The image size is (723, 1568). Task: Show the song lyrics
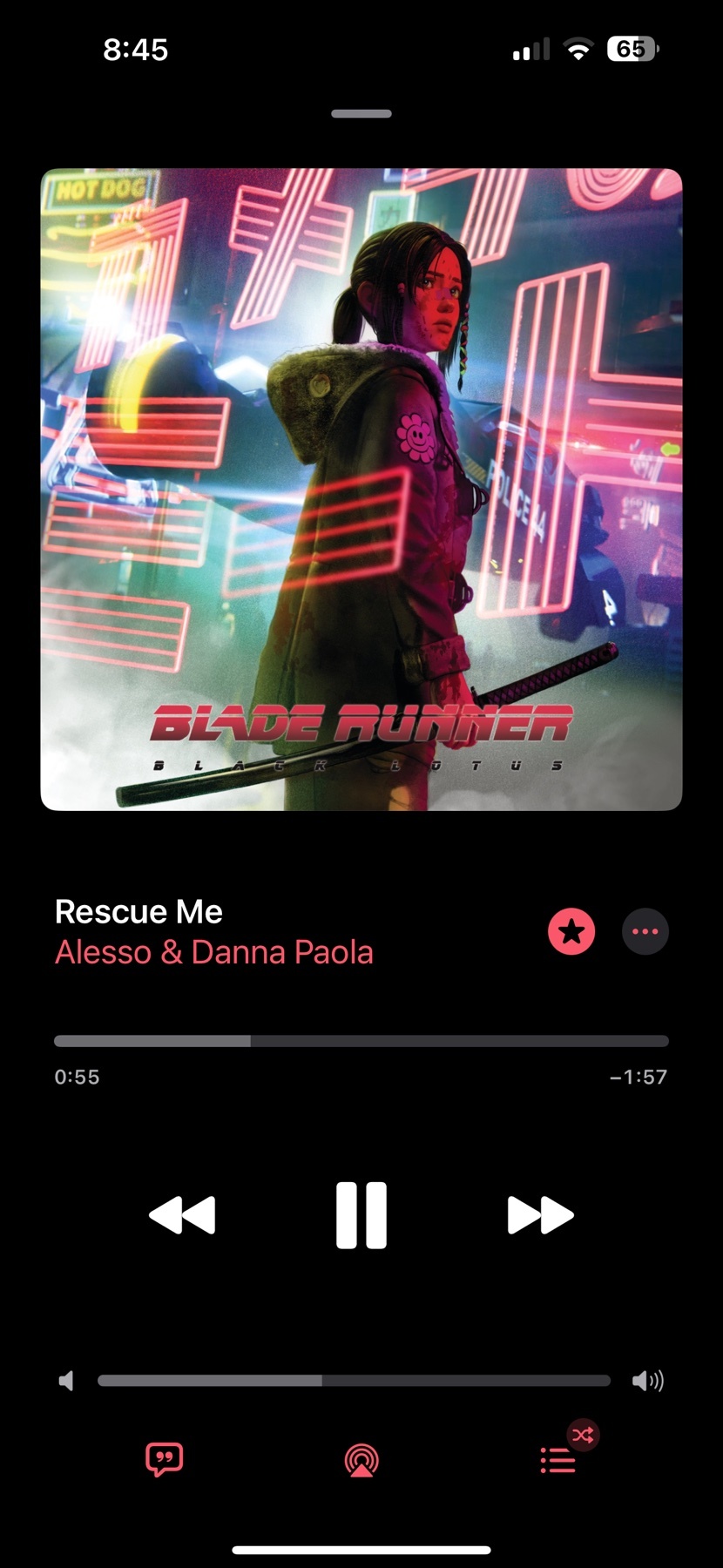[164, 1459]
